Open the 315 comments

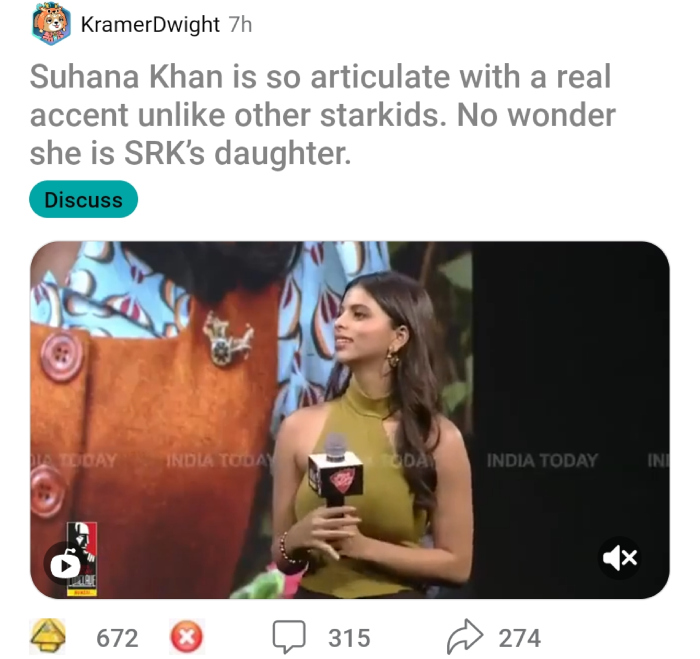point(321,637)
